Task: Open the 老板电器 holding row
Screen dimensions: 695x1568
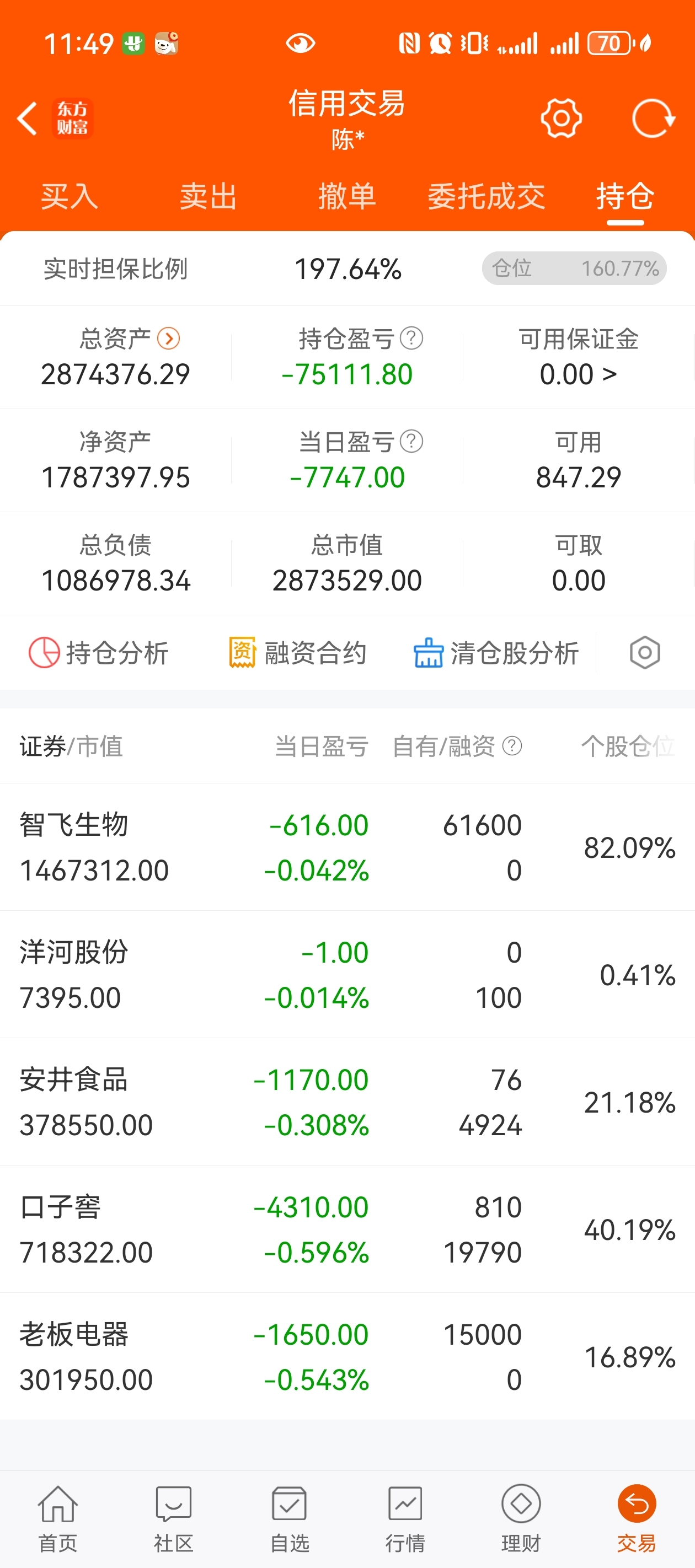Action: (x=347, y=1356)
